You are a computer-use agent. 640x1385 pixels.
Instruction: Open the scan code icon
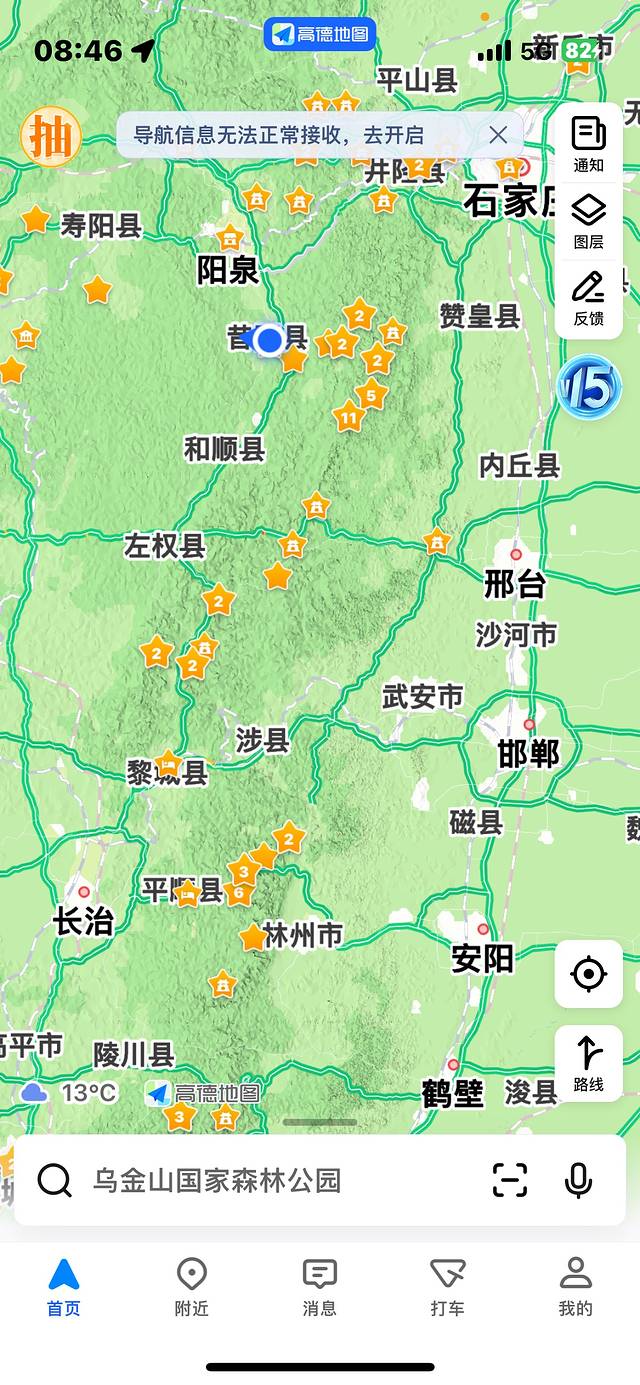pyautogui.click(x=510, y=1181)
